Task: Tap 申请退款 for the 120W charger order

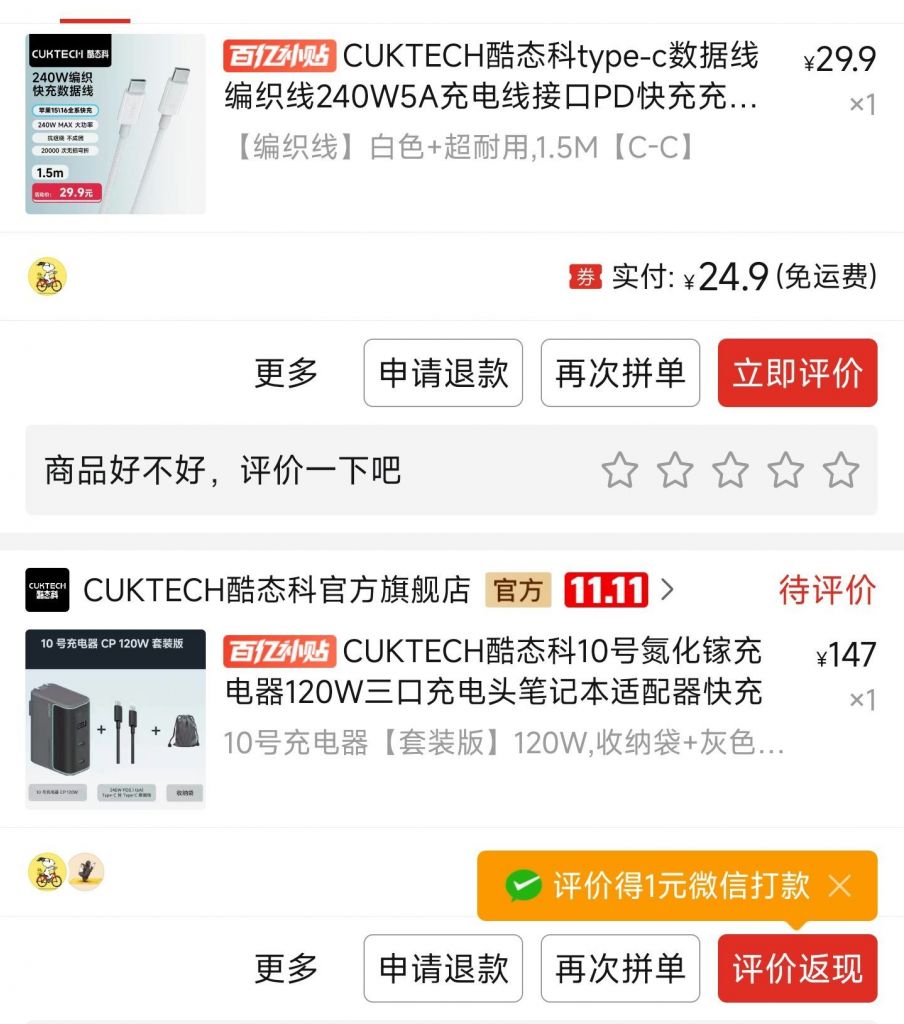Action: 443,968
